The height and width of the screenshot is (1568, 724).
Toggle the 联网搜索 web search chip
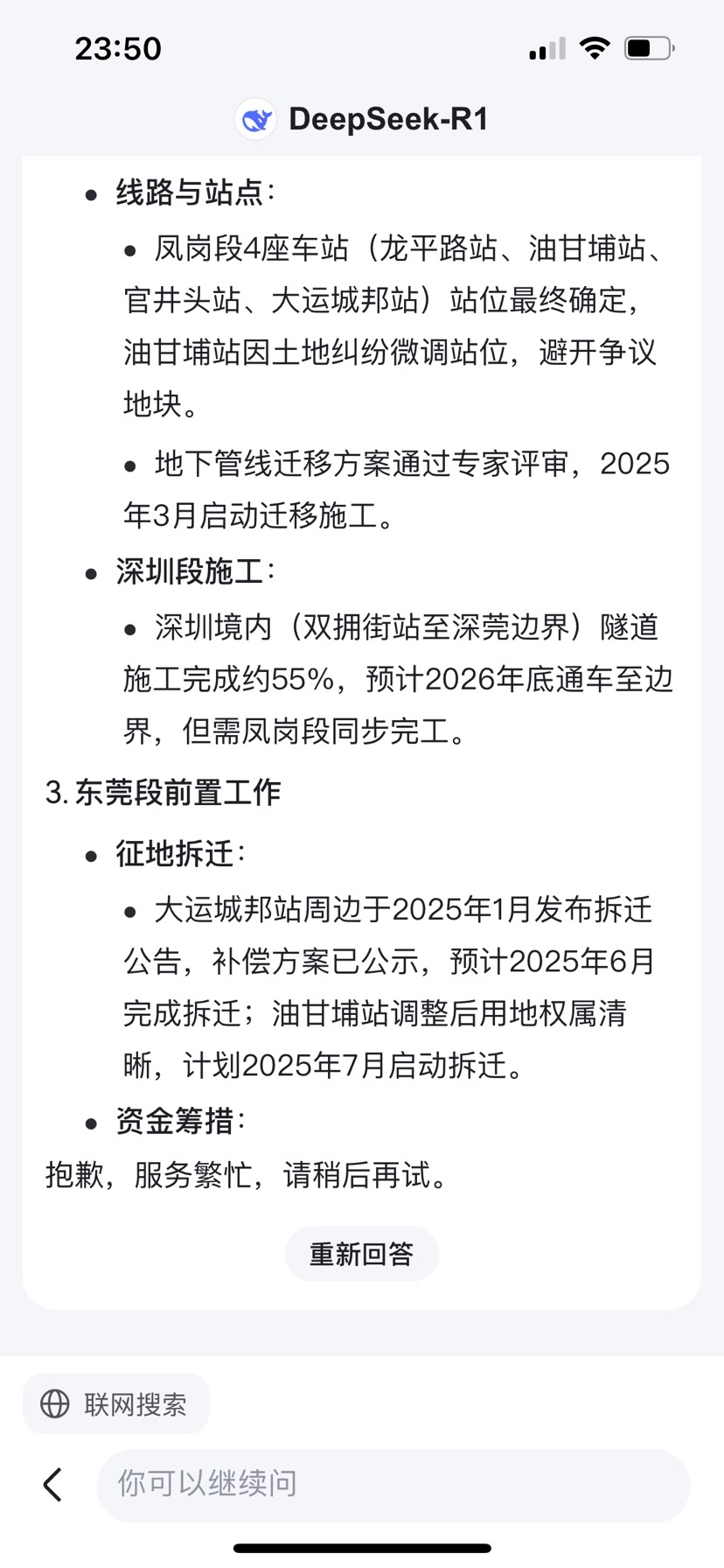pyautogui.click(x=115, y=1403)
